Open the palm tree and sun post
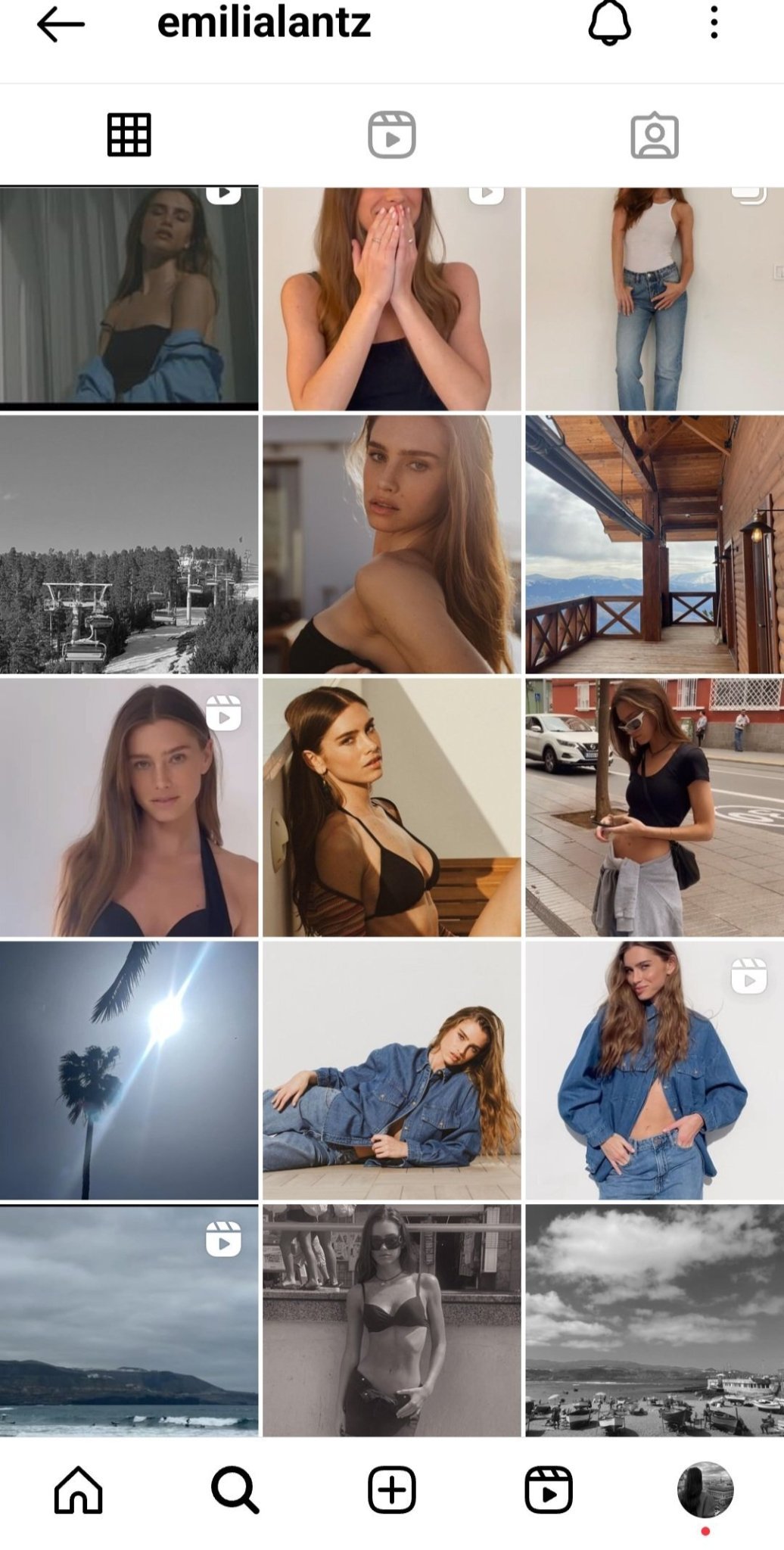Screen dimensions: 784x1550 click(x=129, y=1070)
